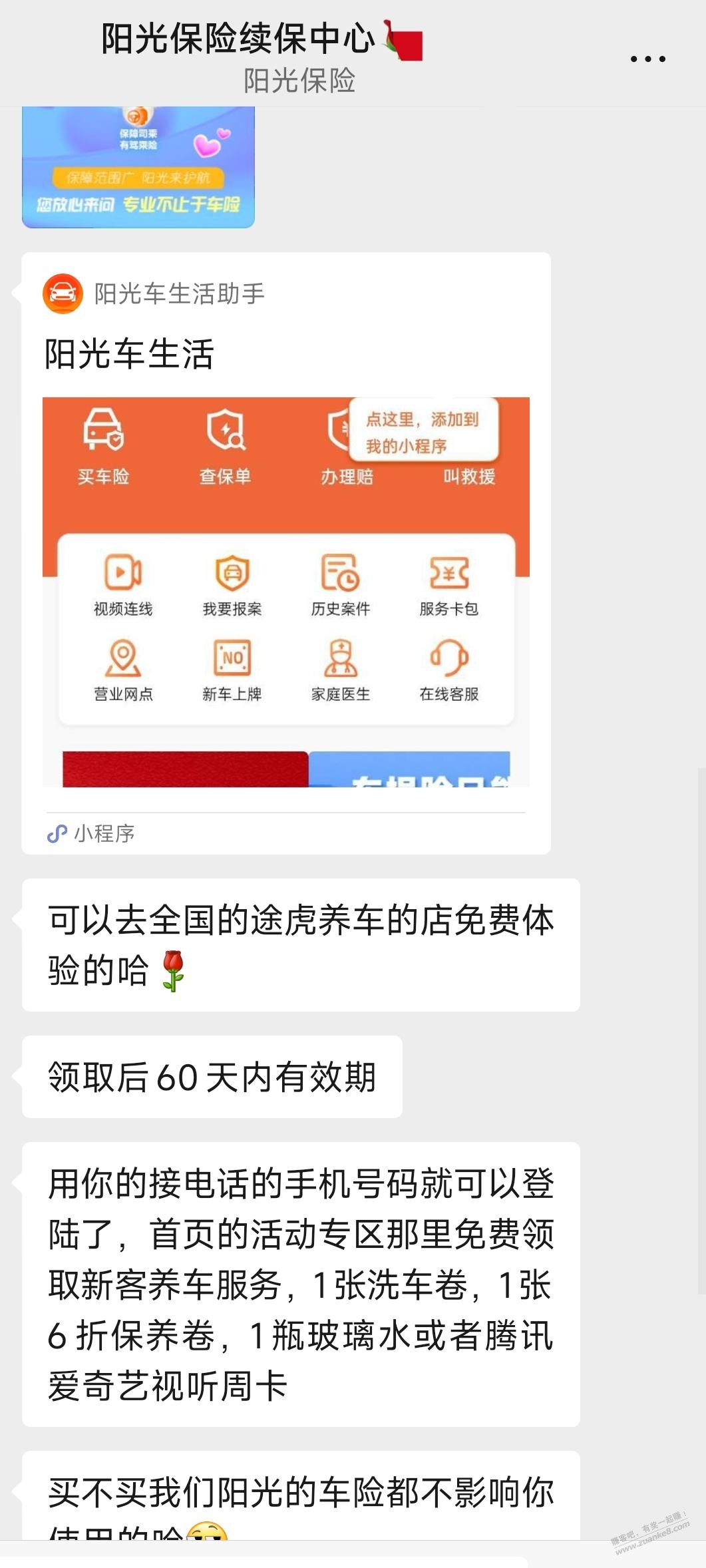The height and width of the screenshot is (1568, 706).
Task: Open the 阳光车生活 mini program card
Action: [x=286, y=552]
